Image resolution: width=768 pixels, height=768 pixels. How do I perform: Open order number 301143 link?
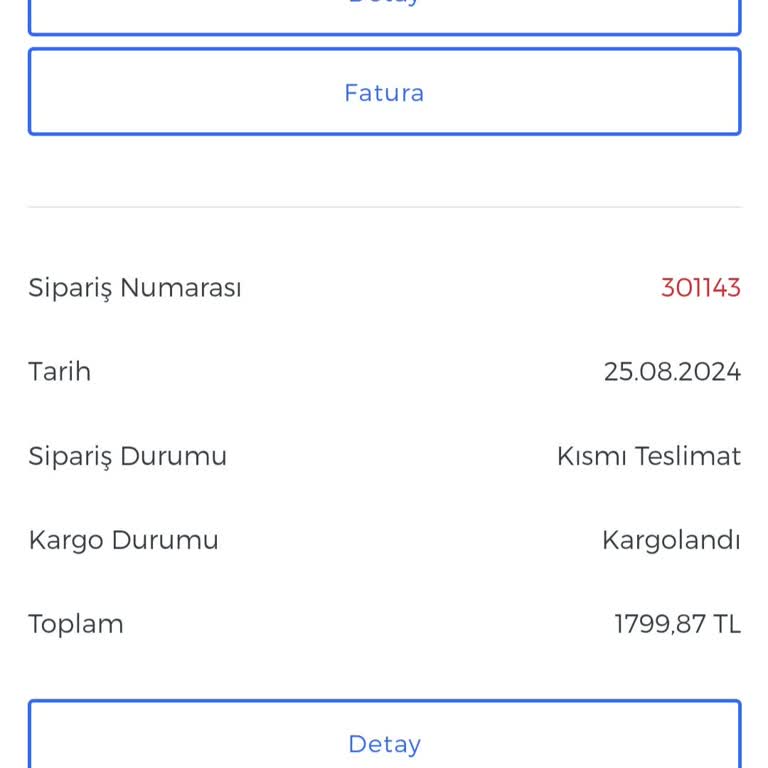point(700,288)
